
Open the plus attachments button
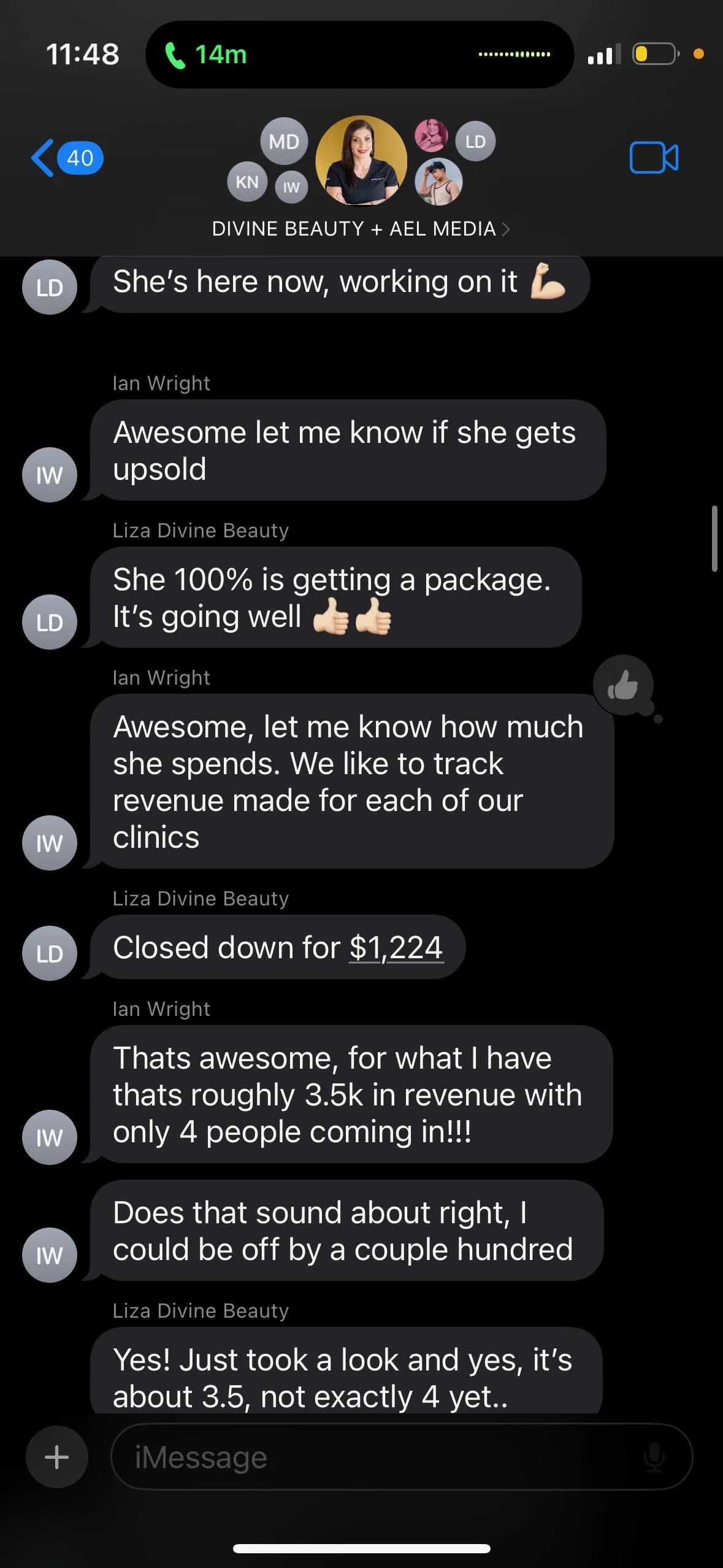(57, 1456)
